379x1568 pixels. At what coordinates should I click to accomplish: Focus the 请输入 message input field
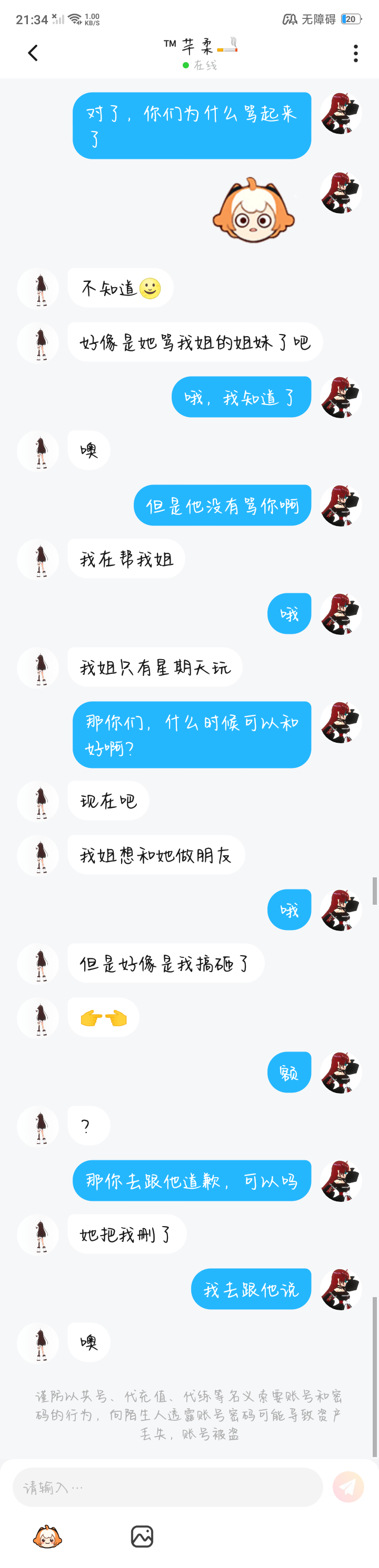[x=167, y=1487]
